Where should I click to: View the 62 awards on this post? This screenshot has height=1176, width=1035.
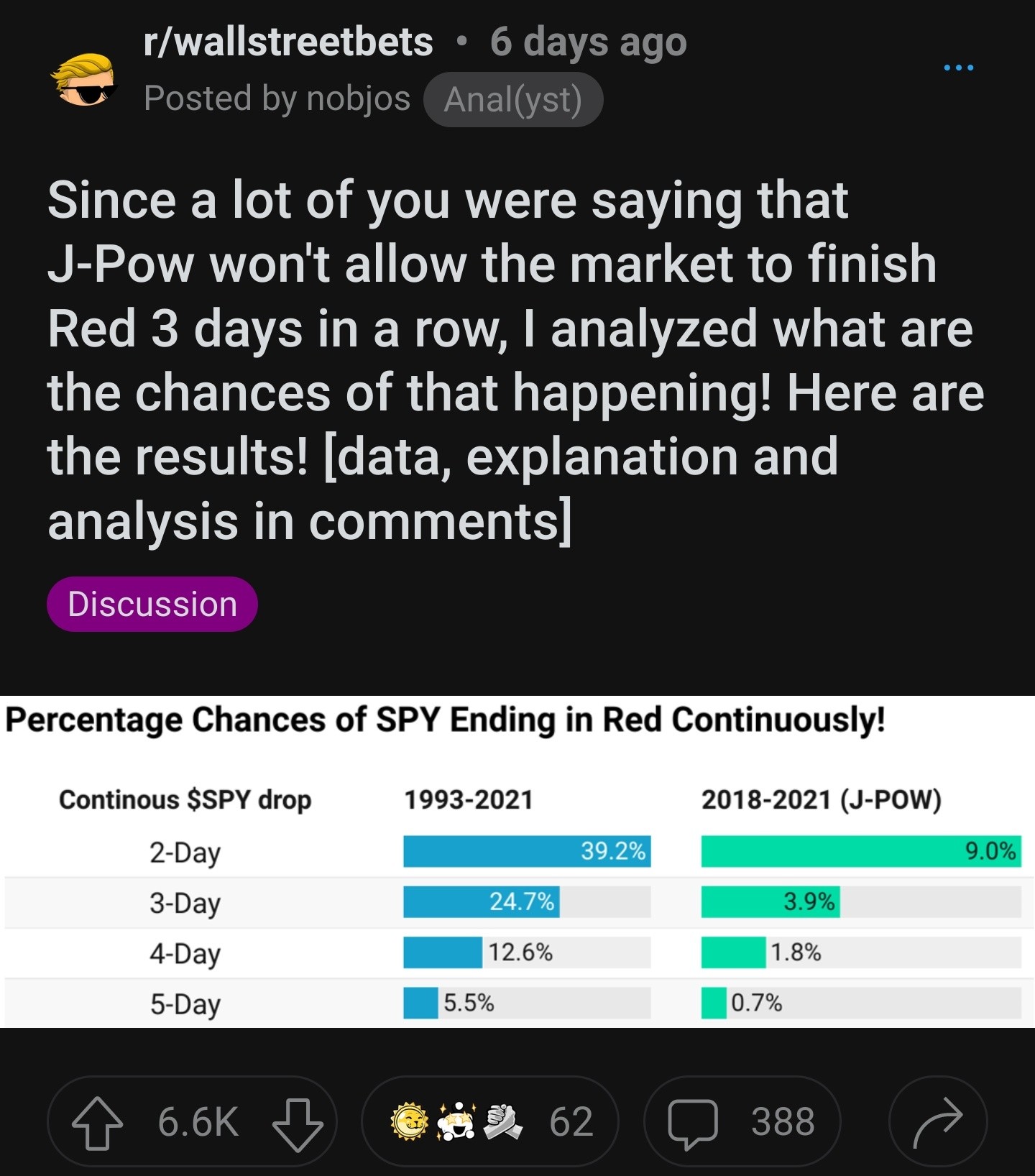tap(490, 1121)
